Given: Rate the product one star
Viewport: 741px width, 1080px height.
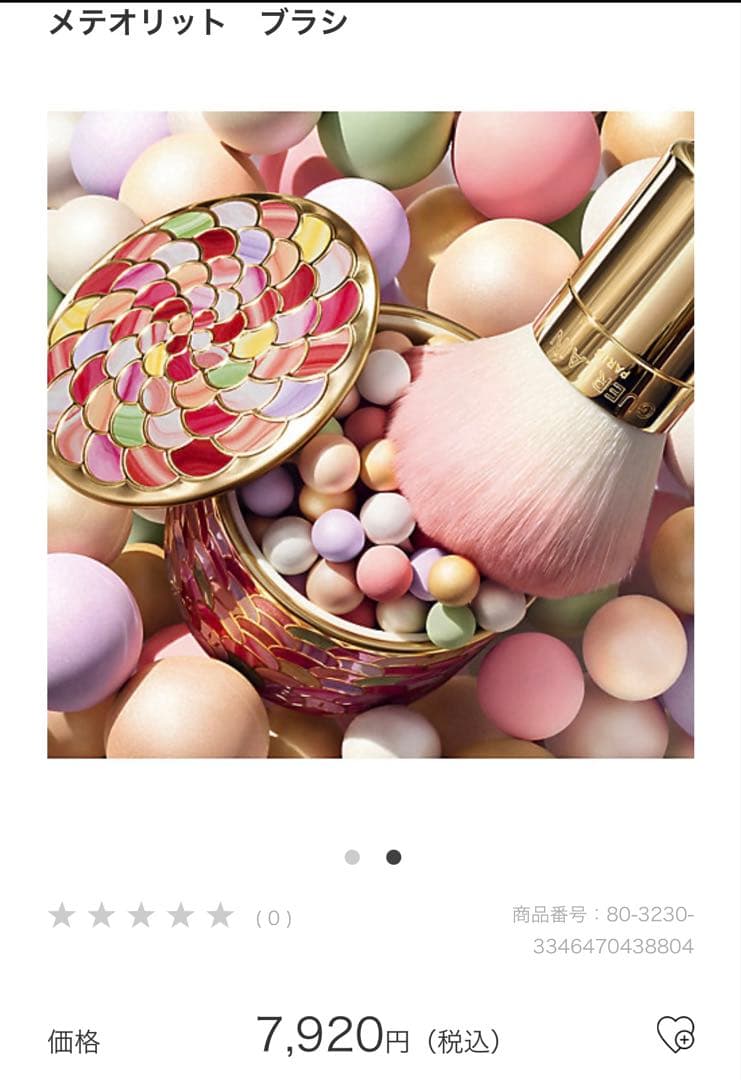Looking at the screenshot, I should [x=63, y=913].
